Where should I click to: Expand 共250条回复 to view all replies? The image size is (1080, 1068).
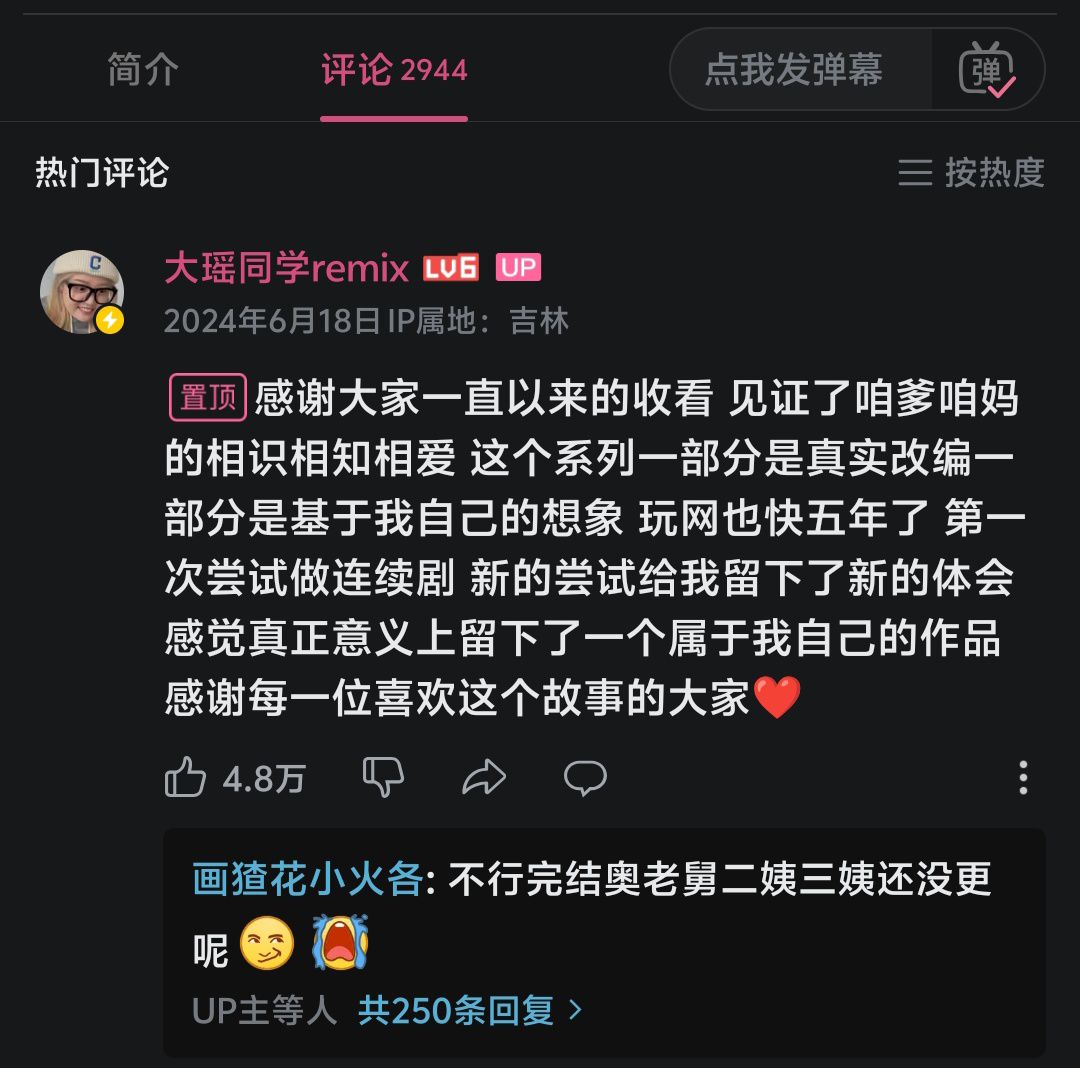(x=470, y=1011)
